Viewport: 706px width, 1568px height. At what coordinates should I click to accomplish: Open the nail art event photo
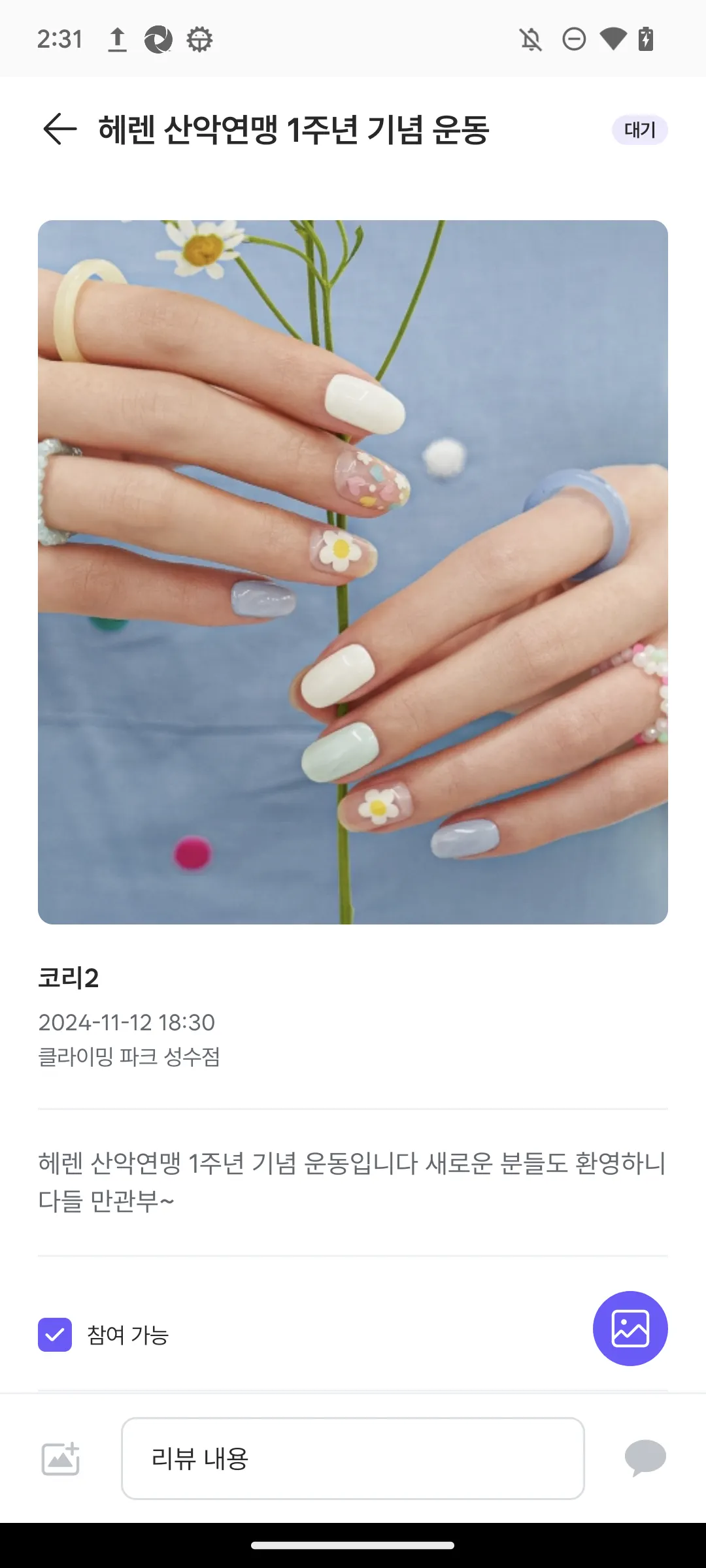coord(353,572)
